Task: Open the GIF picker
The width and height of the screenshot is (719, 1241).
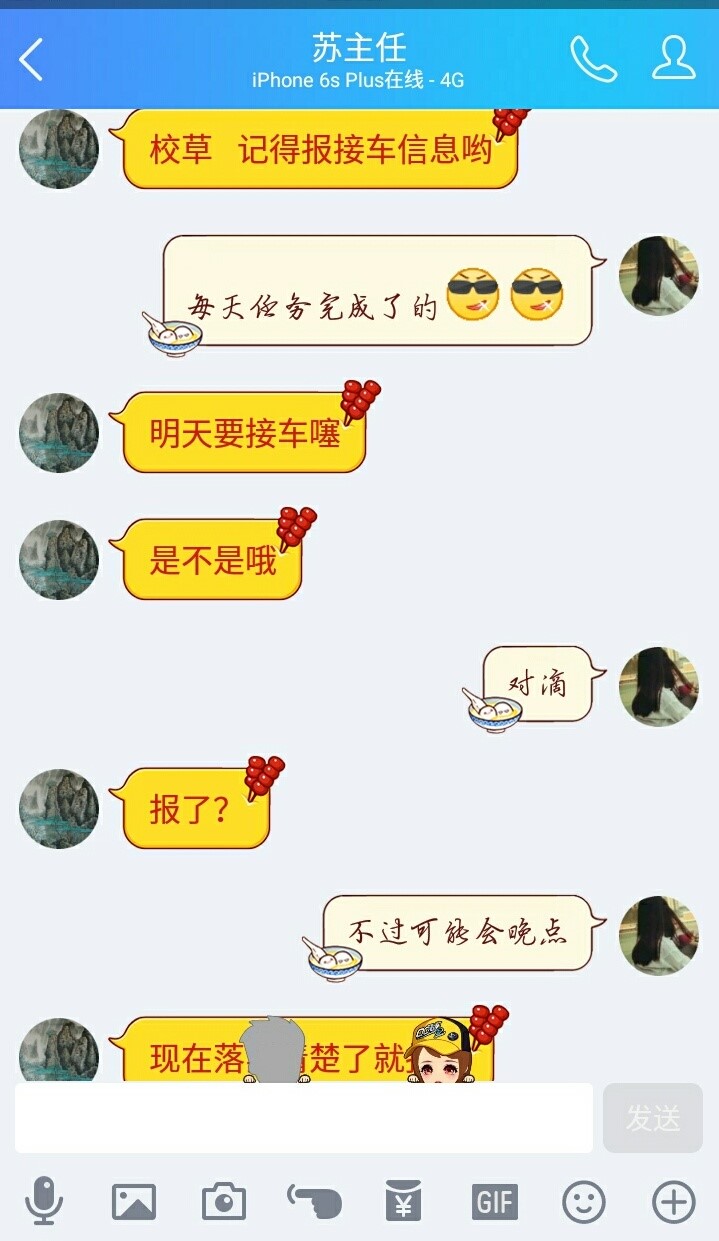Action: (494, 1200)
